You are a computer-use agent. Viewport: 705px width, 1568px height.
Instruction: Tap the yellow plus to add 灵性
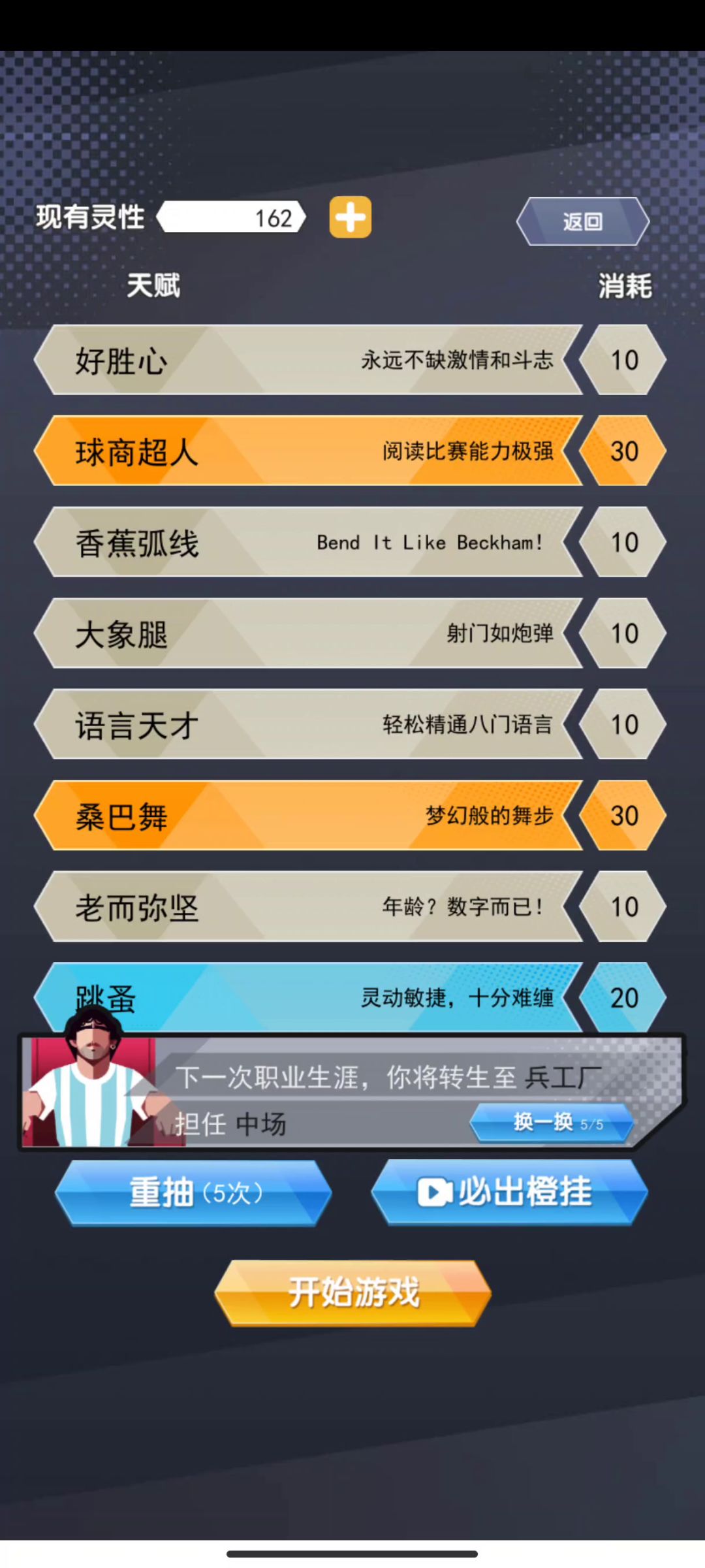pyautogui.click(x=351, y=217)
